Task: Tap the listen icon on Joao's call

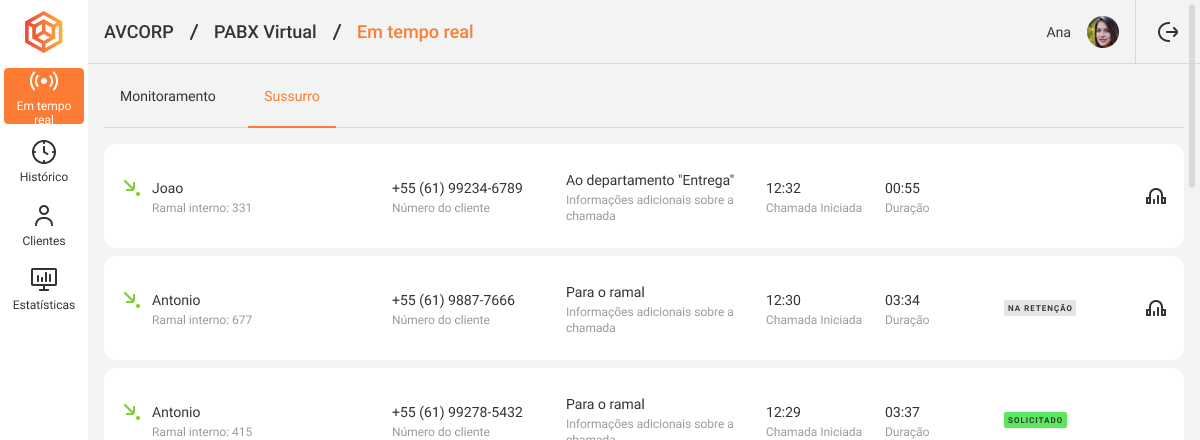Action: pos(1155,197)
